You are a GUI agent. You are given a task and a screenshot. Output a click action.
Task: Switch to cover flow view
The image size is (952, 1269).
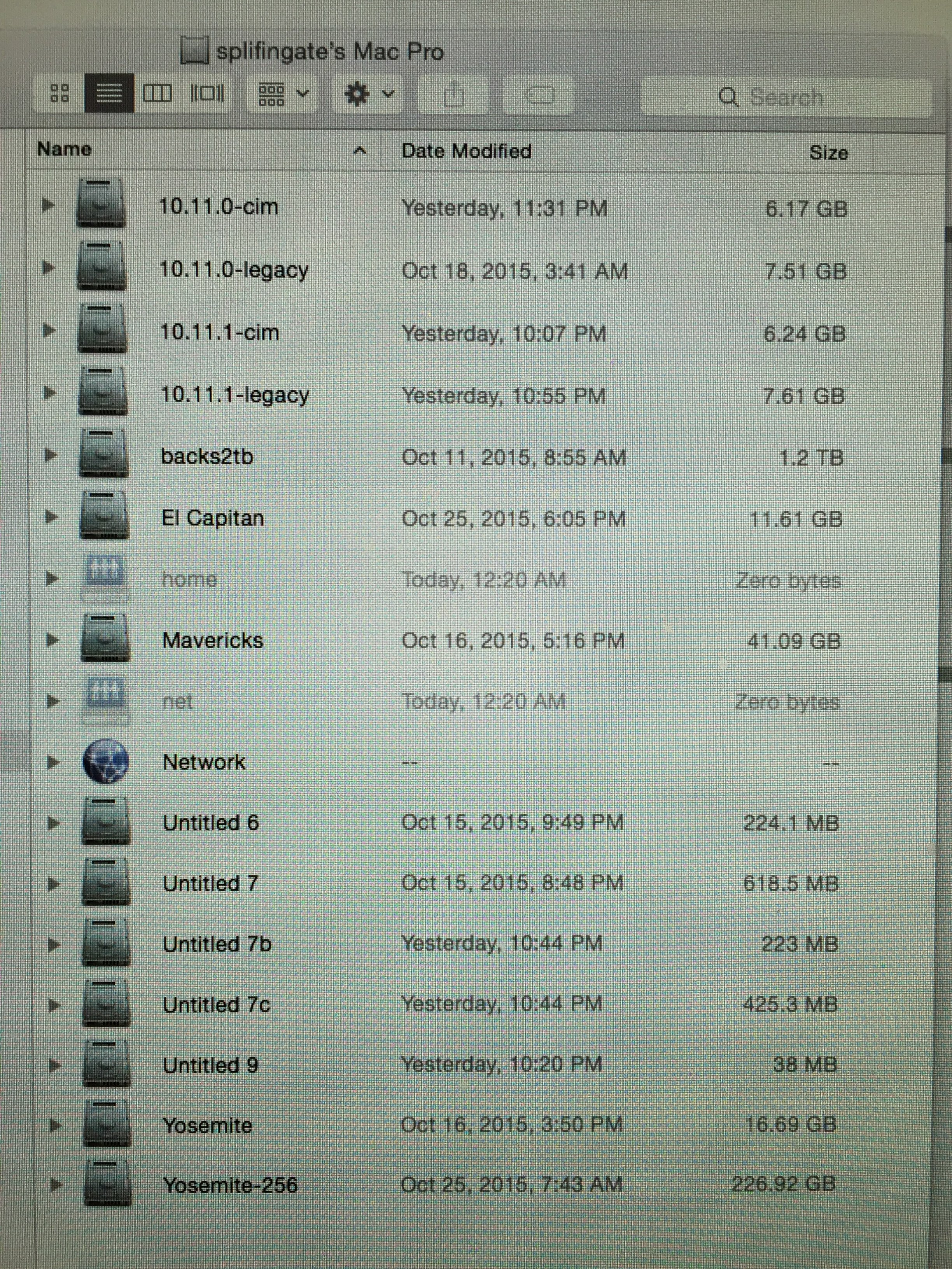coord(208,93)
